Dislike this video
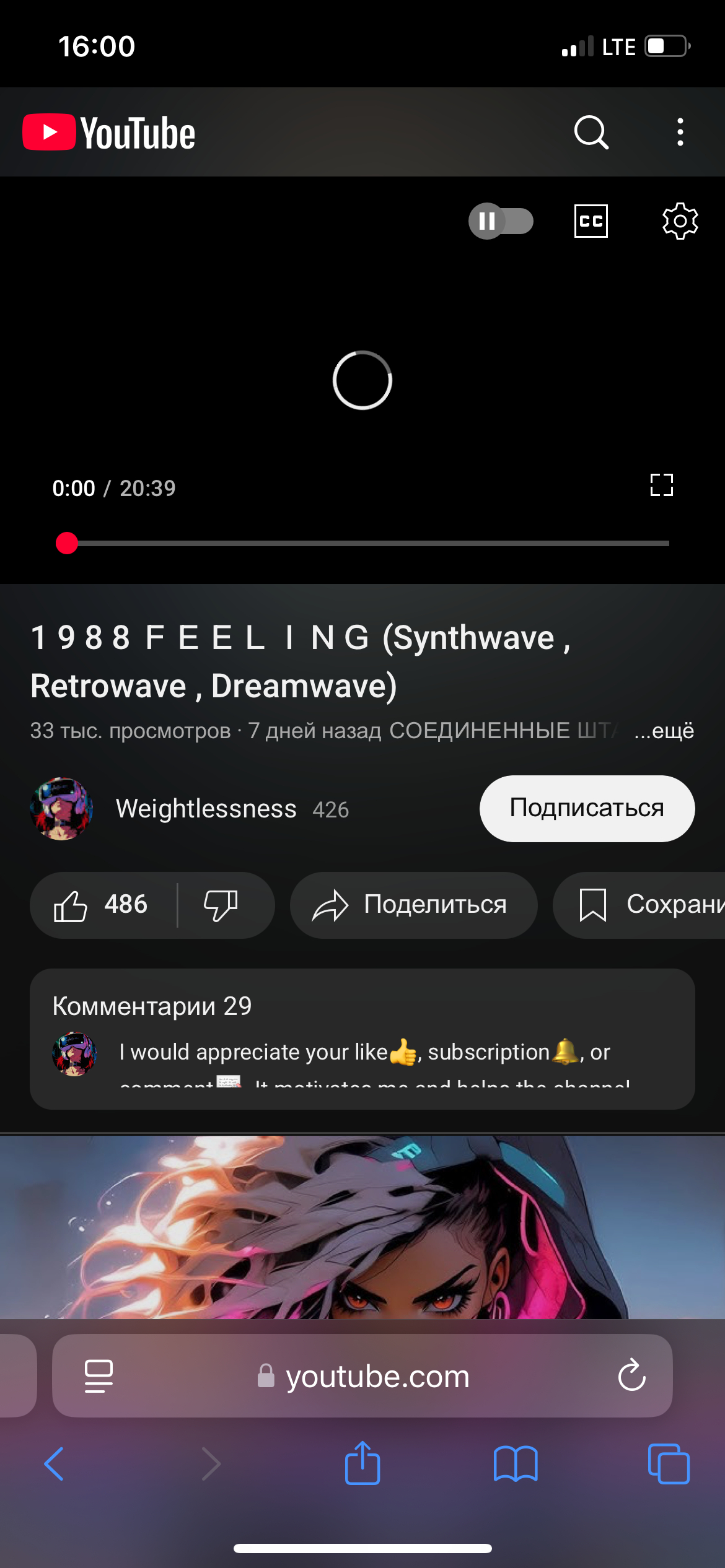 click(221, 905)
